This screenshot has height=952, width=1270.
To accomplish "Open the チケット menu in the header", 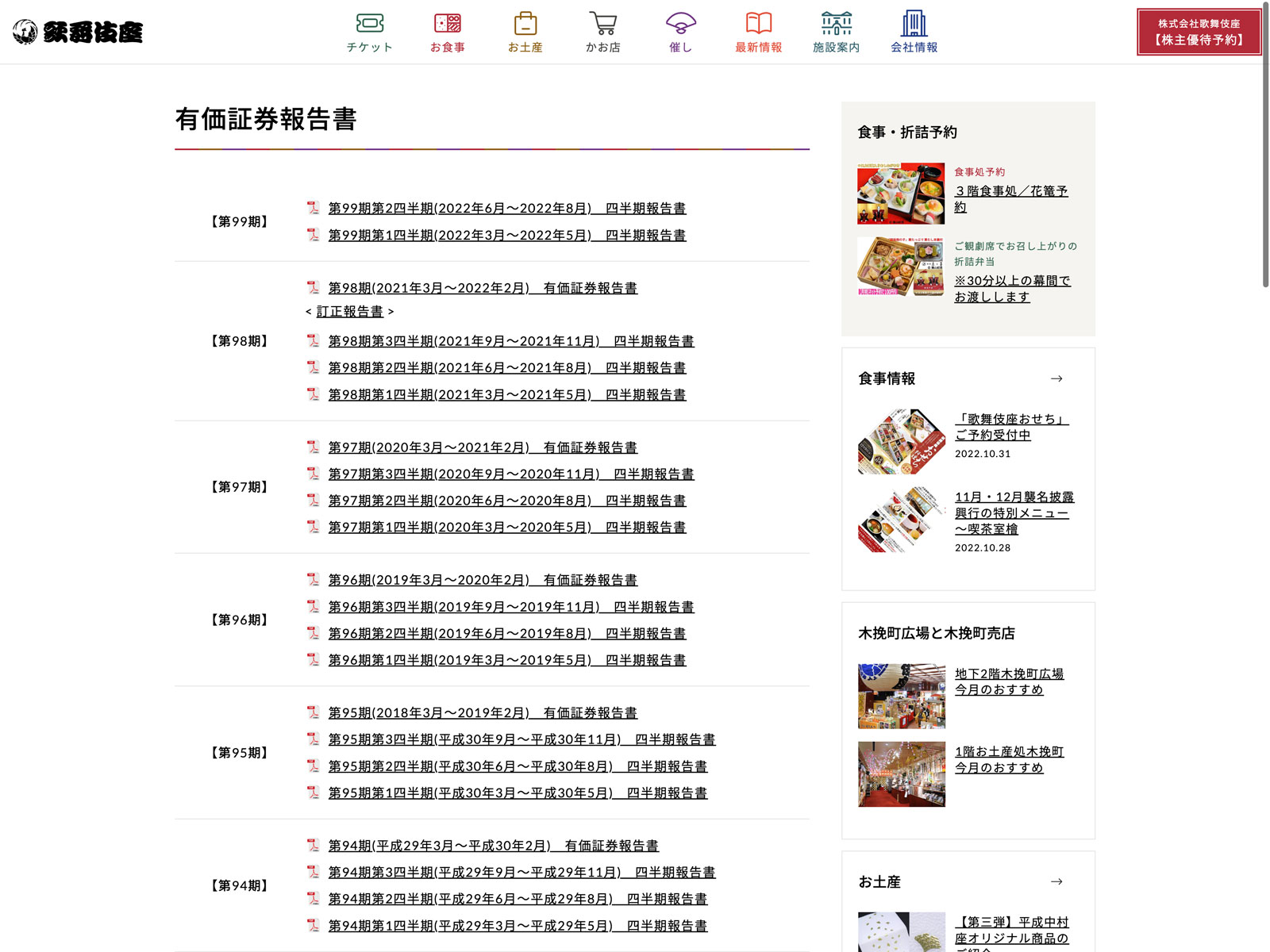I will [x=369, y=33].
